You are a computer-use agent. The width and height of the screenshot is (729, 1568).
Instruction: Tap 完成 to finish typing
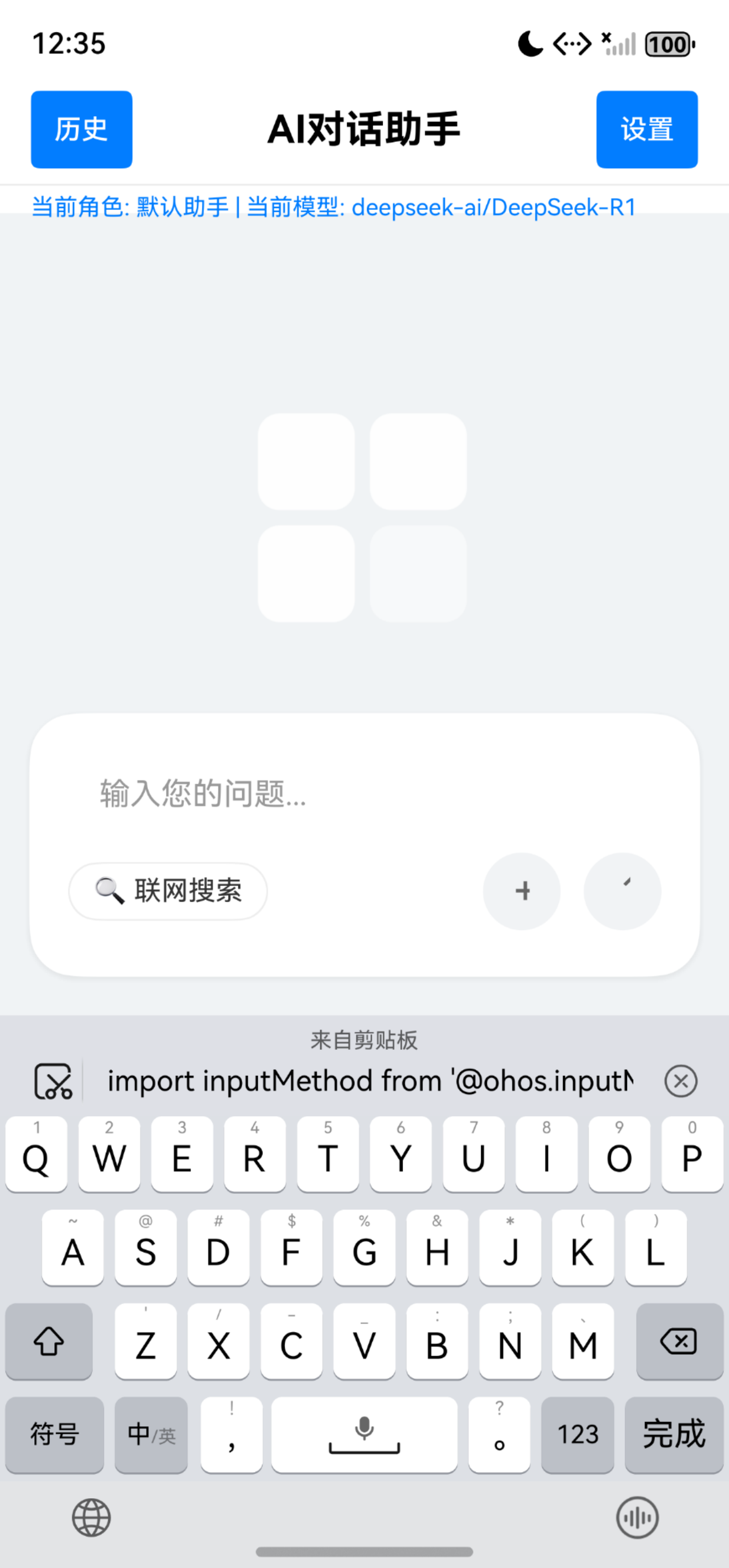[x=674, y=1434]
